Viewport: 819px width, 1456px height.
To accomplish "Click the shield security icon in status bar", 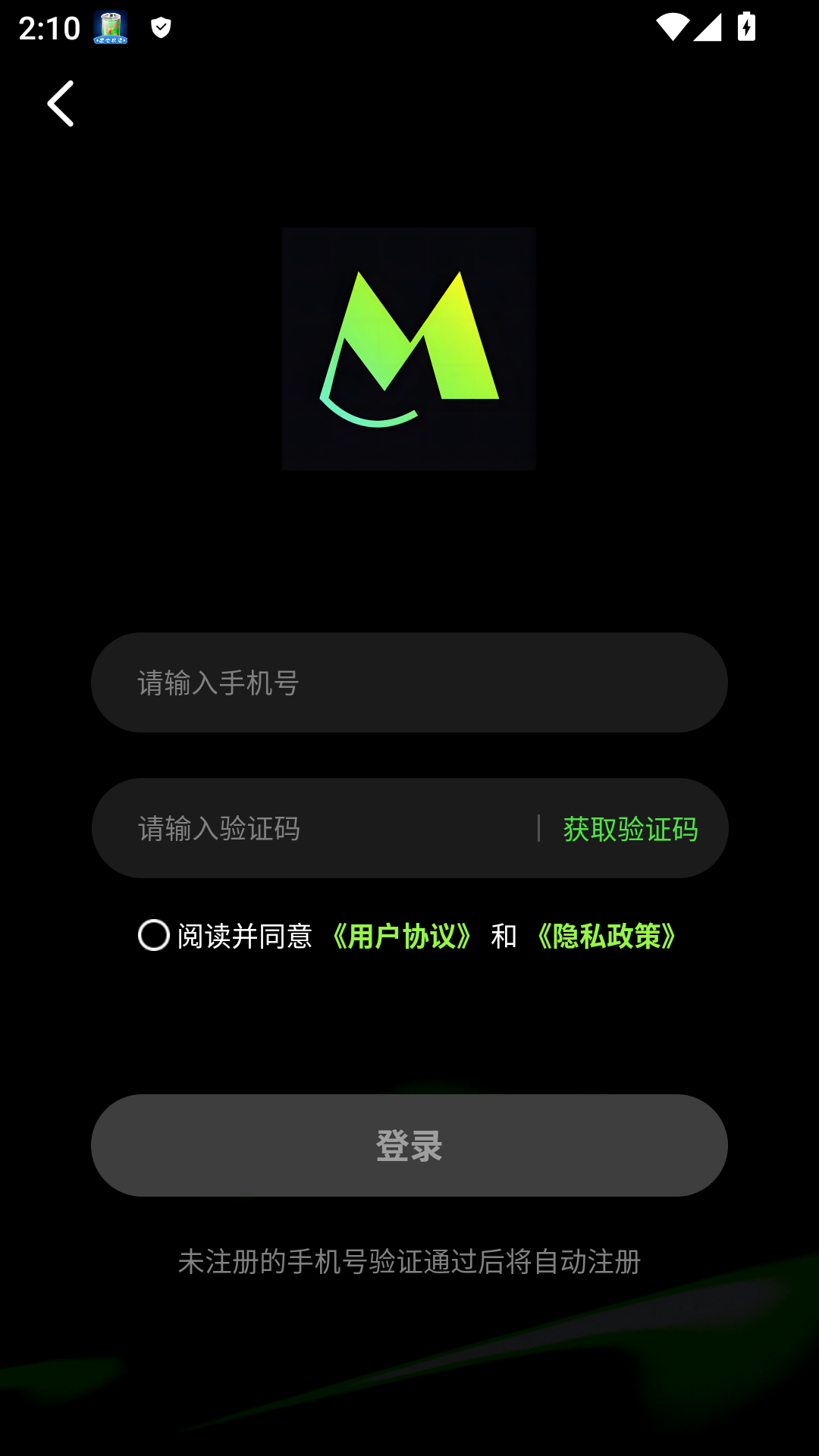I will [x=160, y=27].
